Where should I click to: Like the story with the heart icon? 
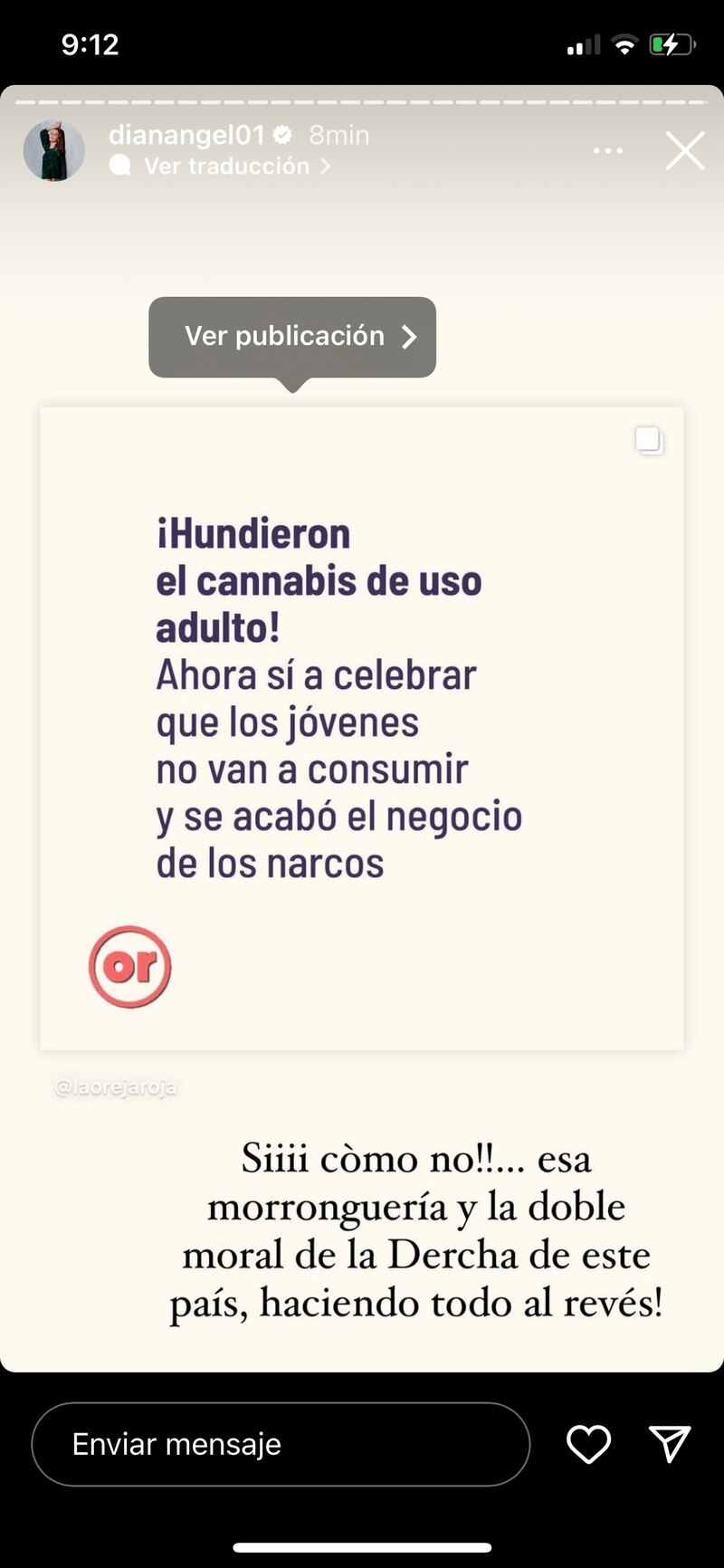point(588,1445)
